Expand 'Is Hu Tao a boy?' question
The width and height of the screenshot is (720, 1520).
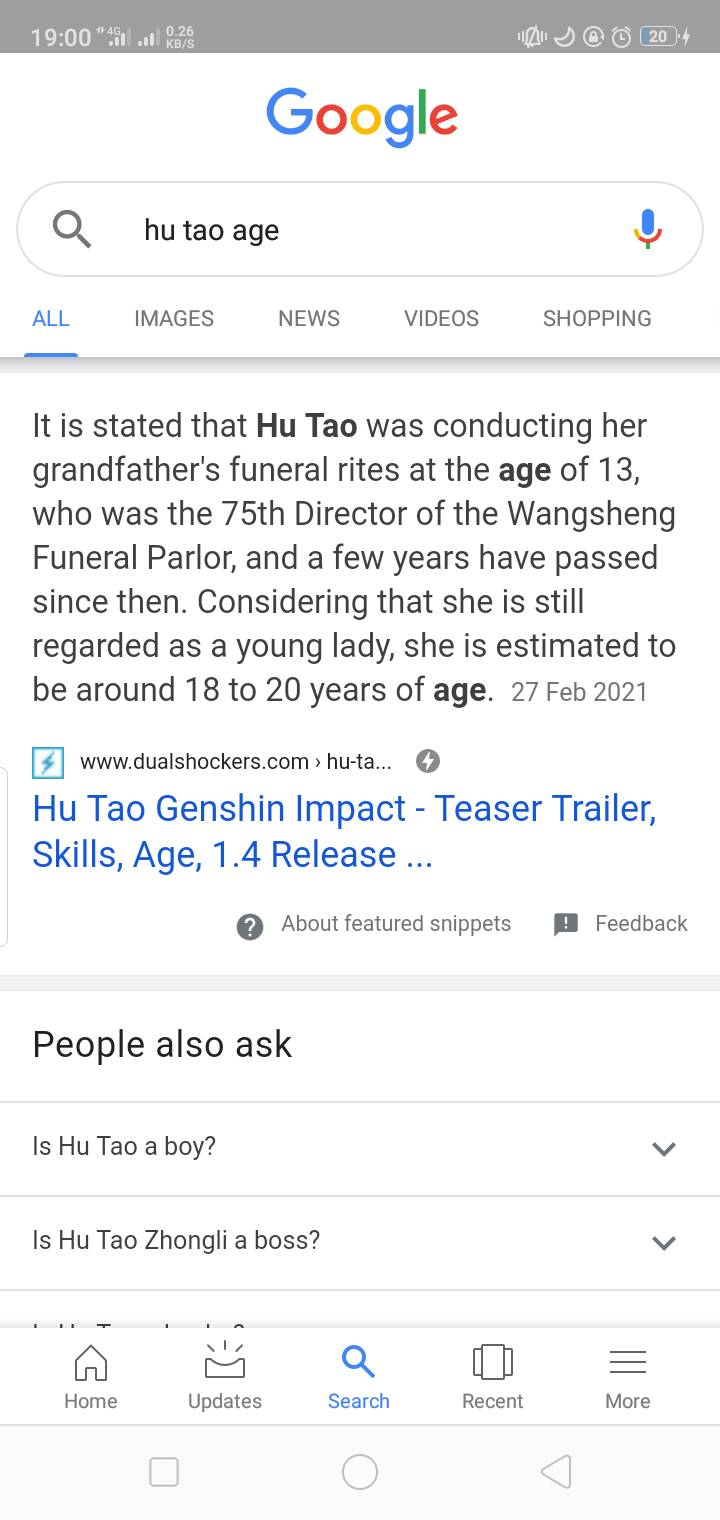point(360,1147)
